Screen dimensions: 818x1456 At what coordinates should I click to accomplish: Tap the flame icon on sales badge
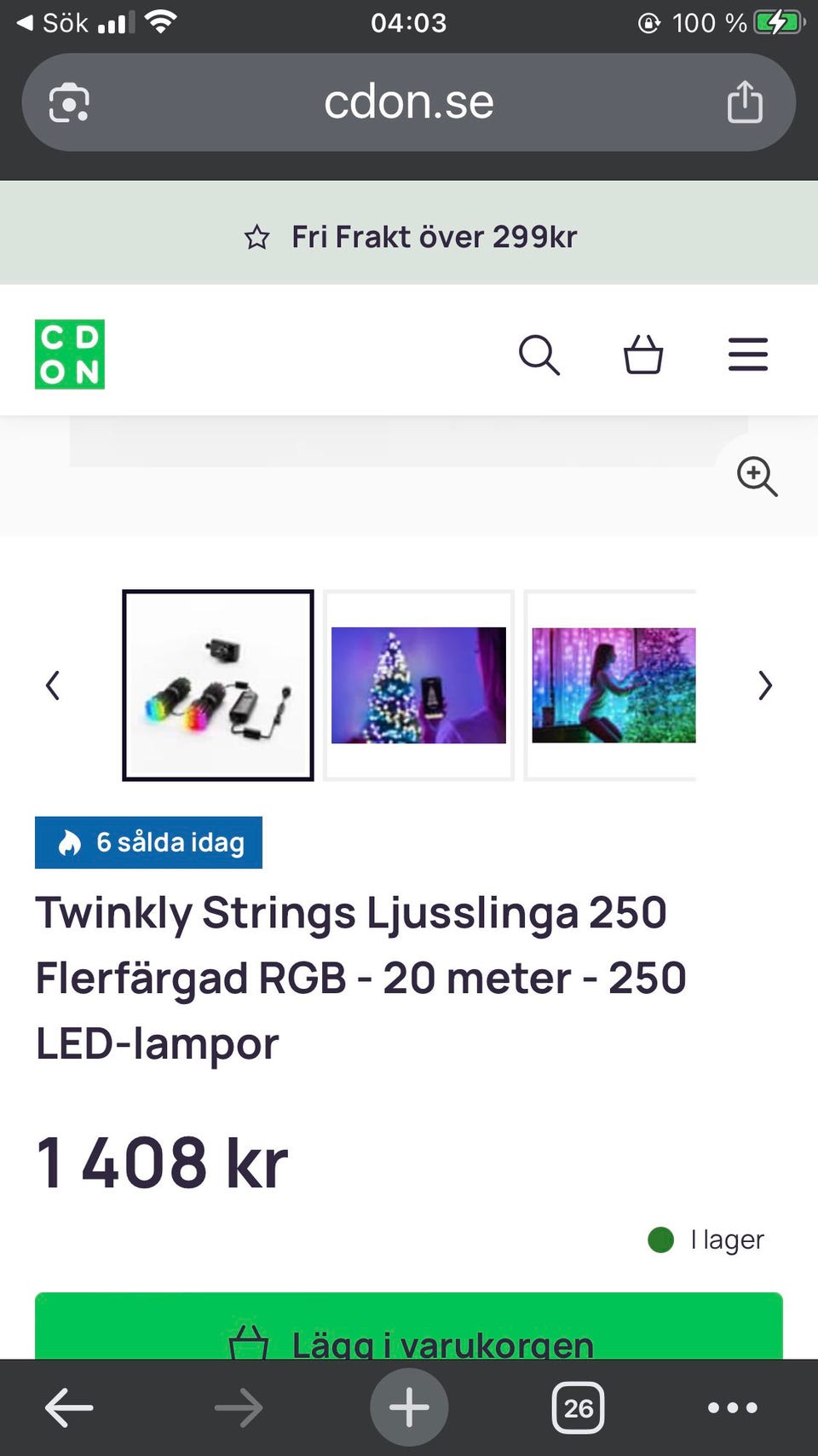[x=70, y=842]
